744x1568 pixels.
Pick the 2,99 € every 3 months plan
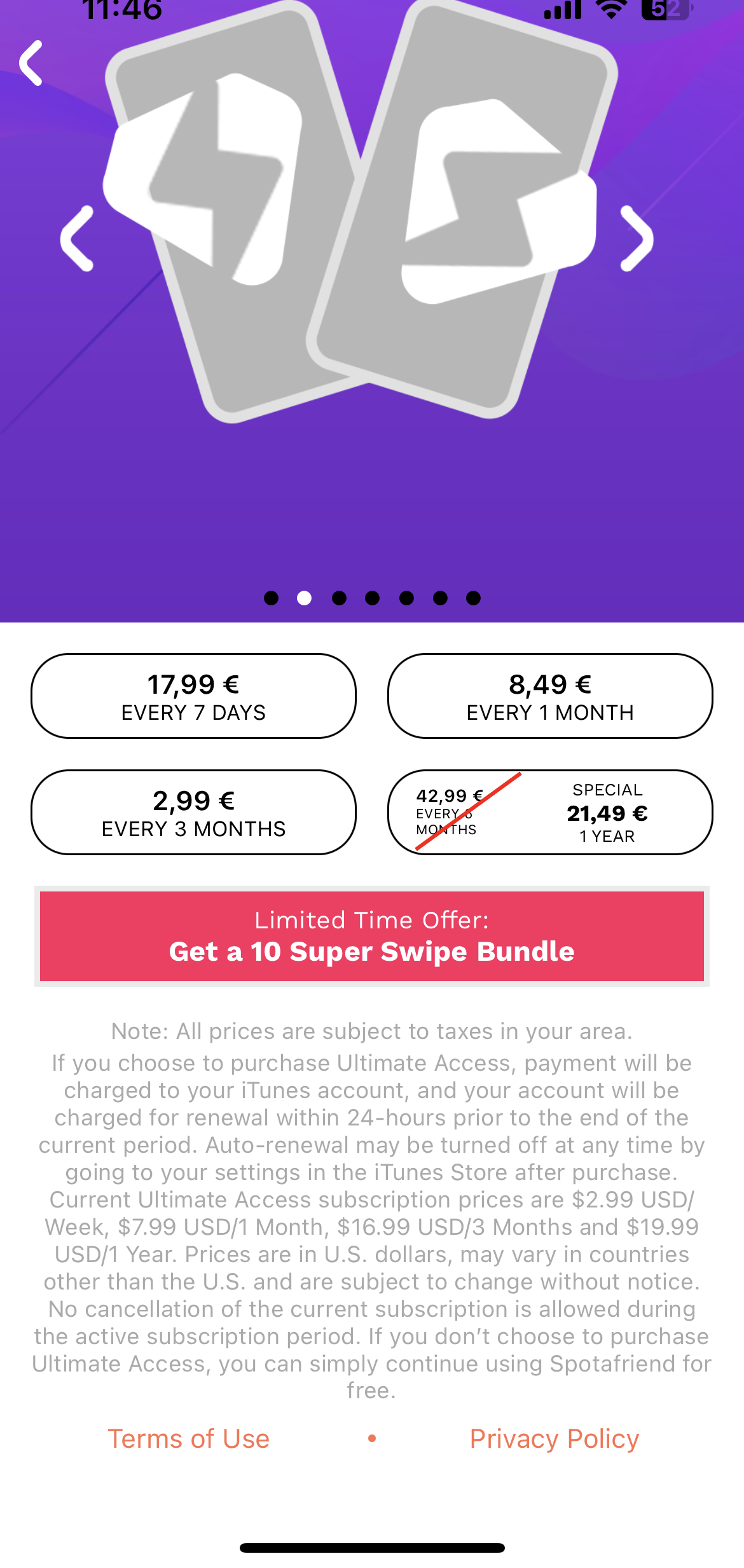(x=193, y=812)
